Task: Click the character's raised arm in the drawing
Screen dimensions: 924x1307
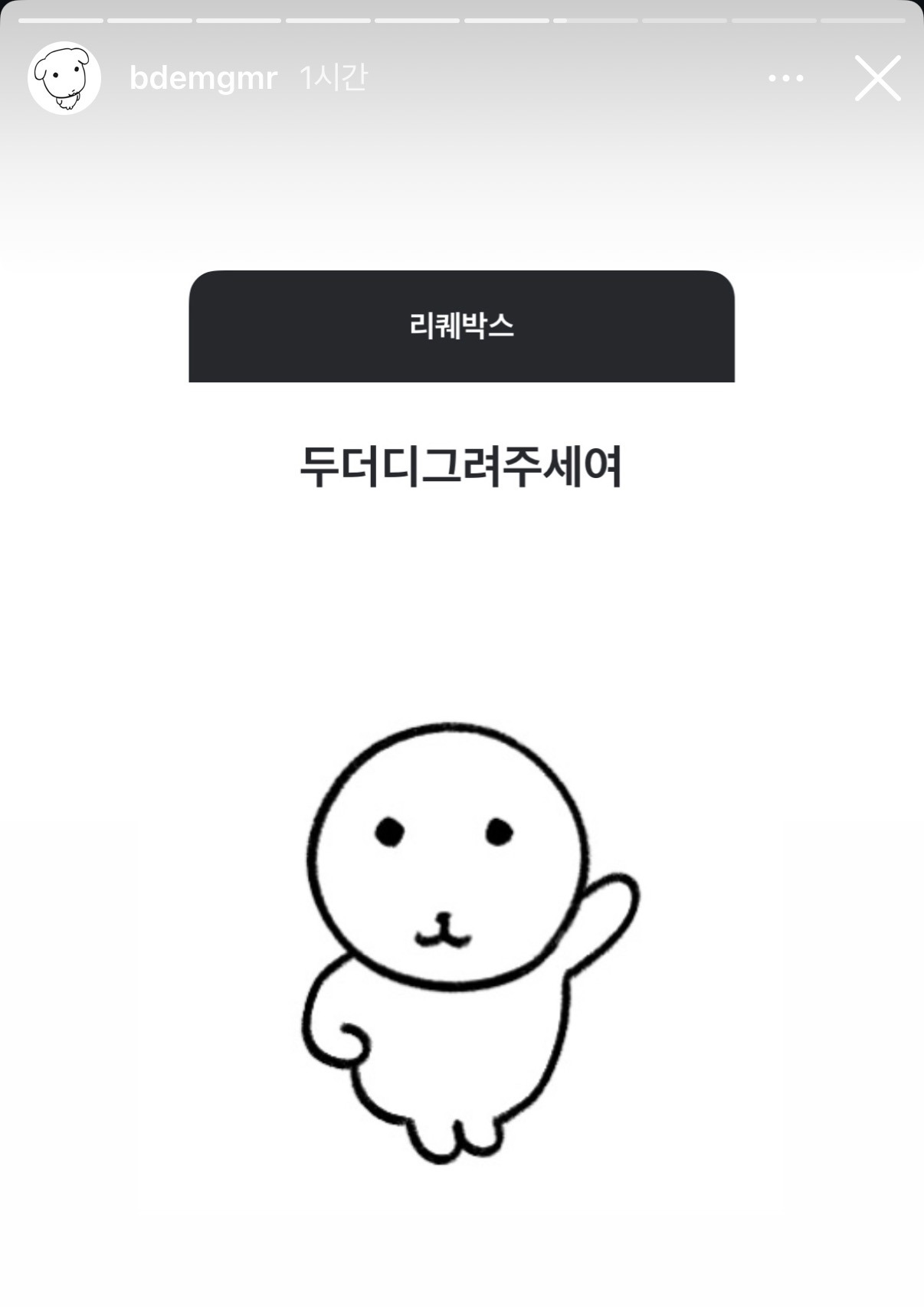Action: tap(605, 927)
